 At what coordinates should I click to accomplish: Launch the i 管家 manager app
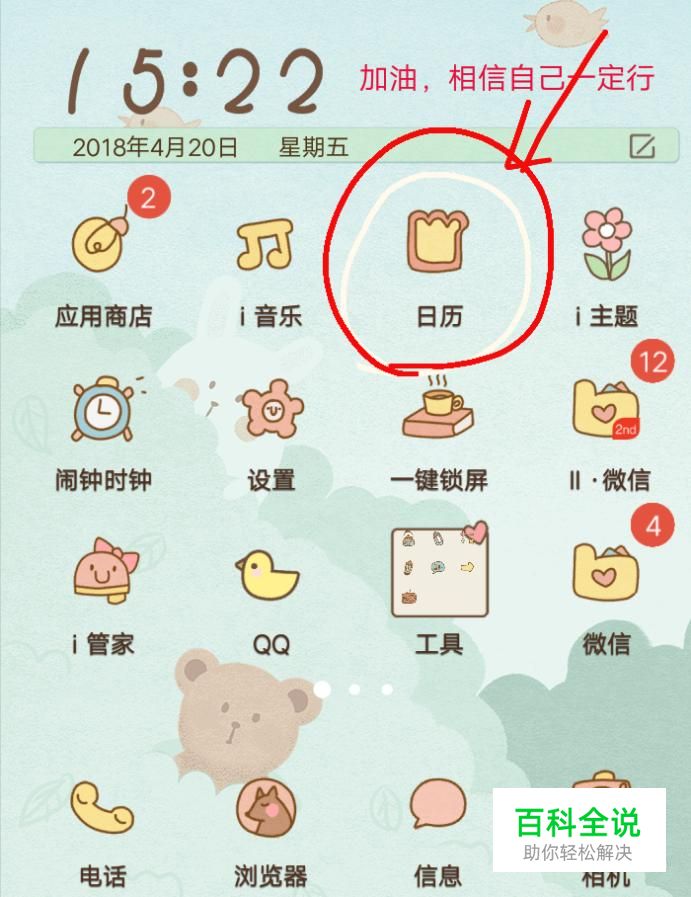pos(103,574)
